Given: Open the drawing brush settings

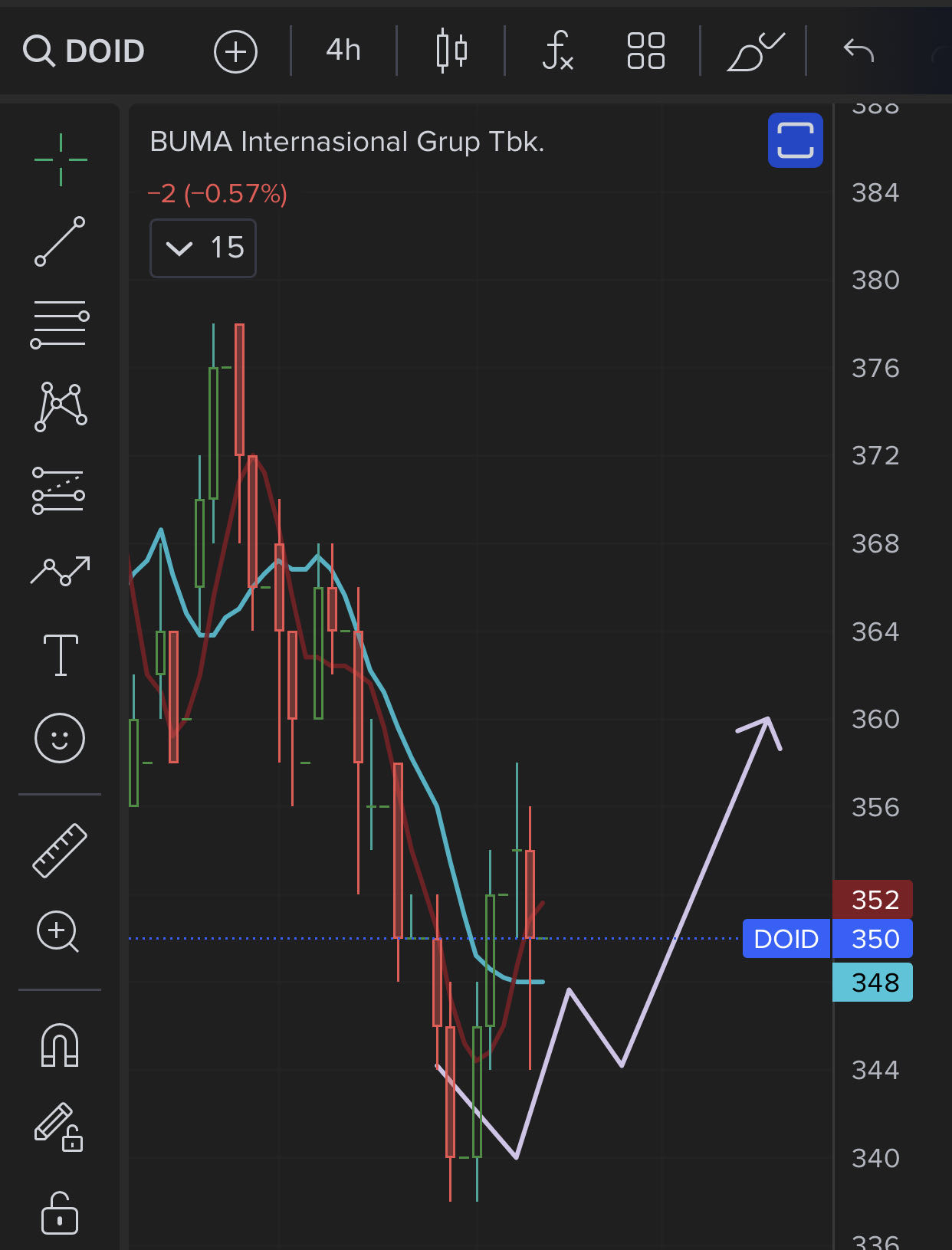Looking at the screenshot, I should tap(755, 51).
